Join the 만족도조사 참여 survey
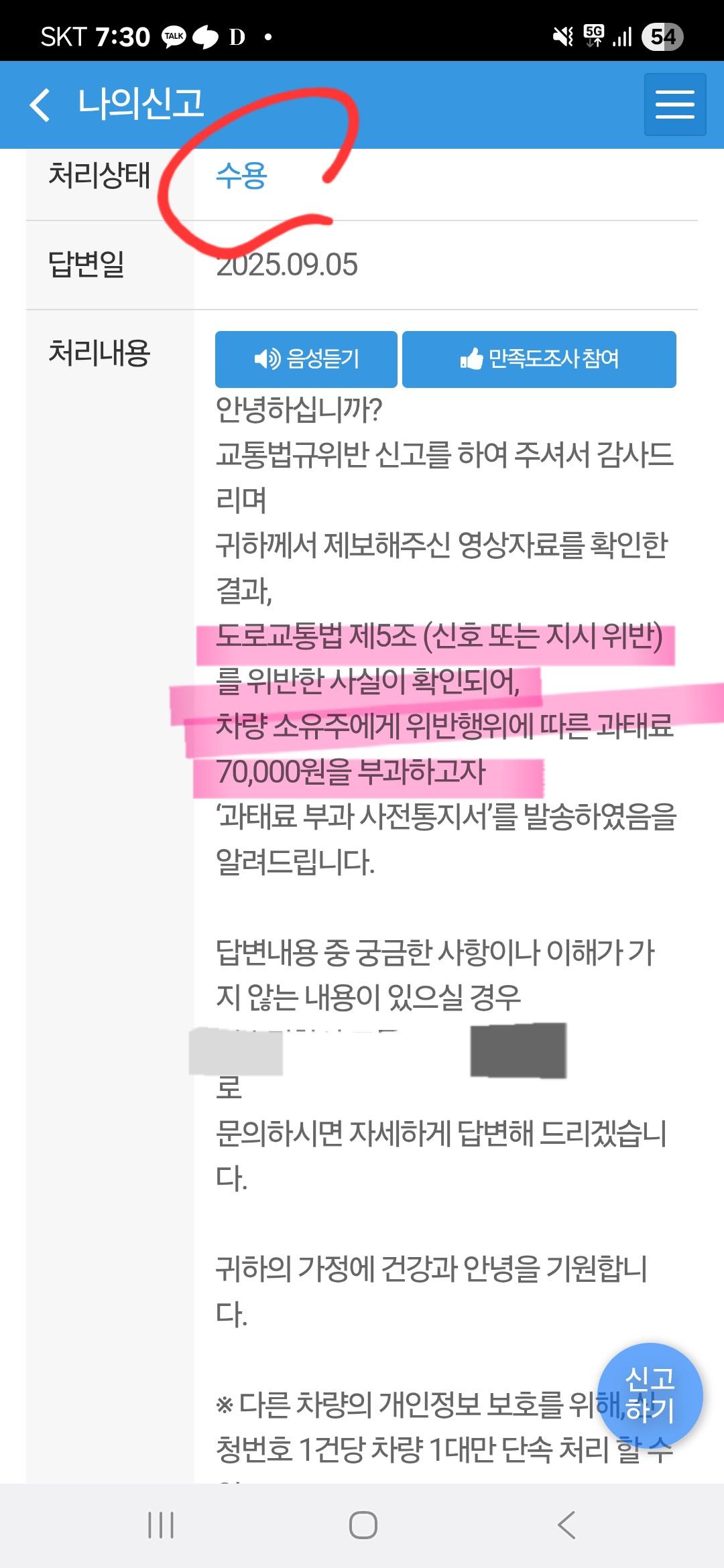The width and height of the screenshot is (724, 1568). tap(539, 359)
